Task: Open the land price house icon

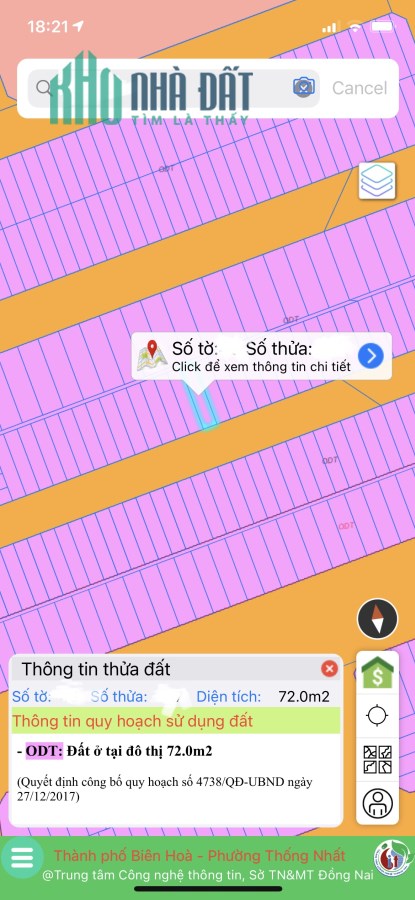Action: coord(378,673)
